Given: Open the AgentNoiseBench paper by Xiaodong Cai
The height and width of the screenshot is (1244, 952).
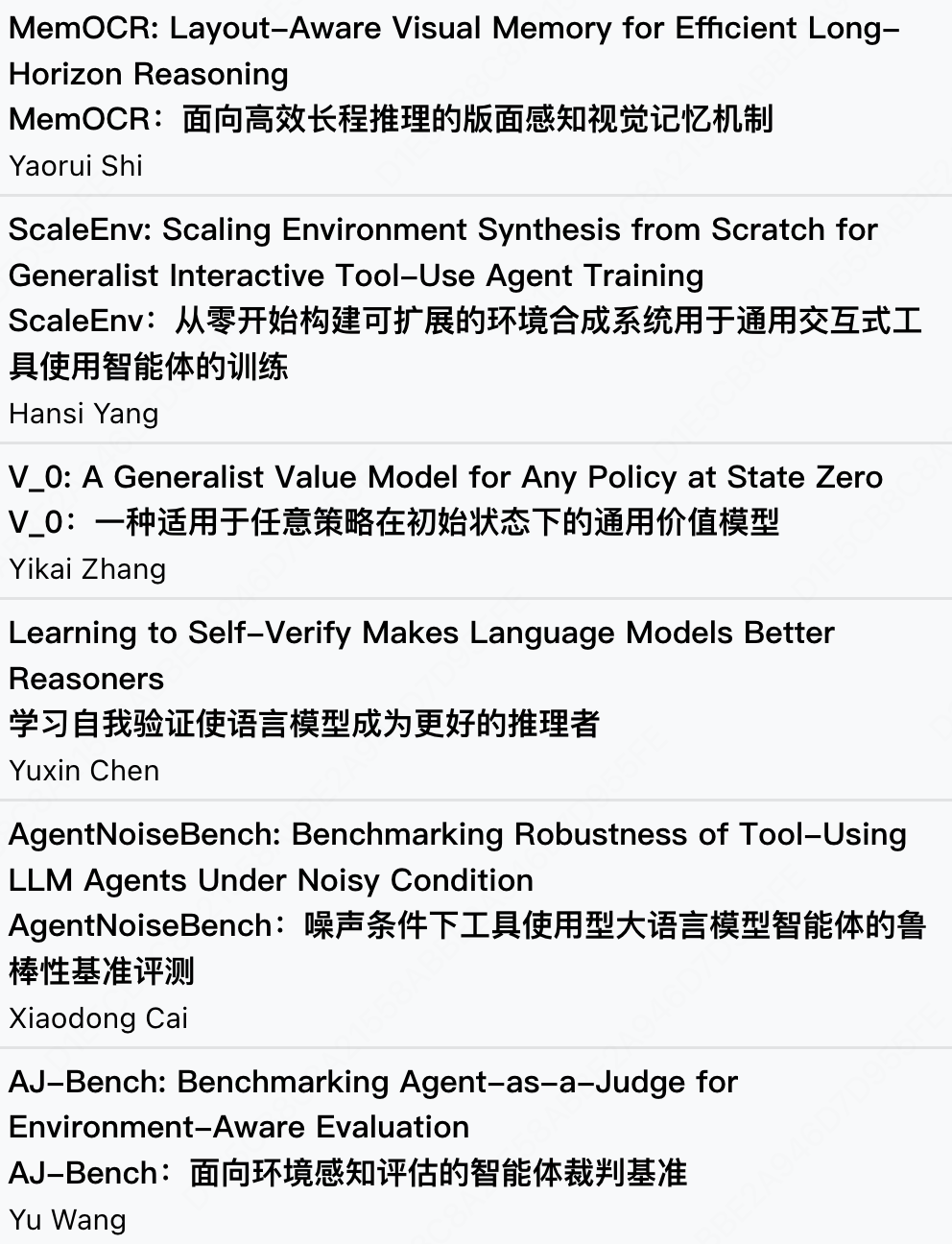Looking at the screenshot, I should pos(476,924).
